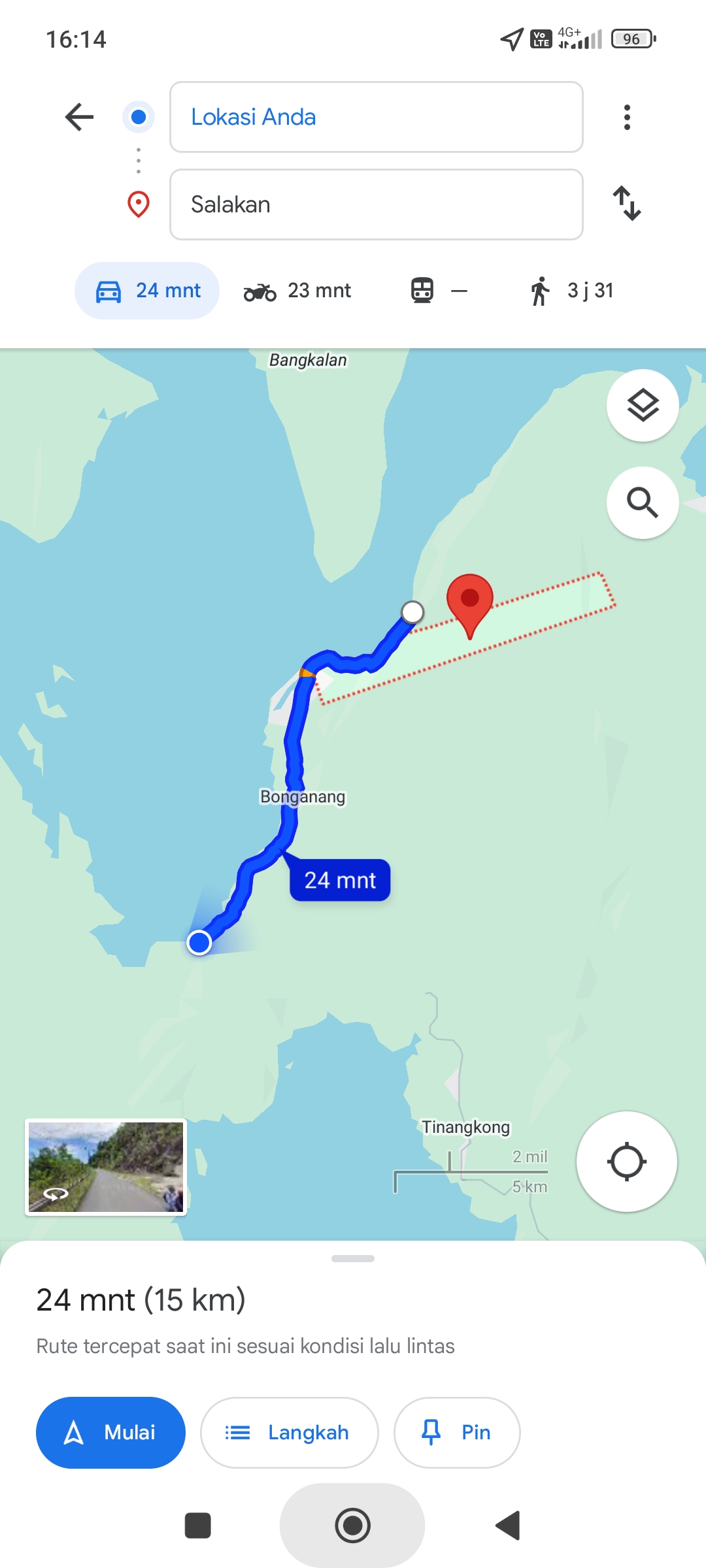Viewport: 706px width, 1568px height.
Task: Switch to motorcycle mode 23 mnt
Action: [x=297, y=291]
